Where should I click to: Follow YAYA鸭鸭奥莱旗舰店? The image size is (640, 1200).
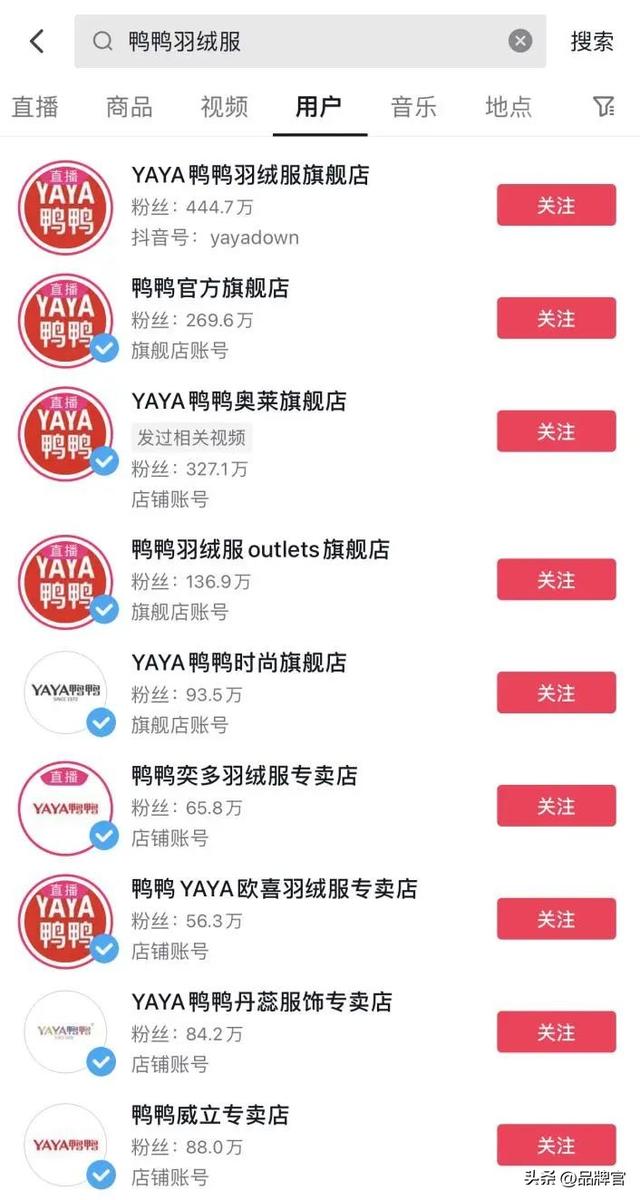coord(556,431)
